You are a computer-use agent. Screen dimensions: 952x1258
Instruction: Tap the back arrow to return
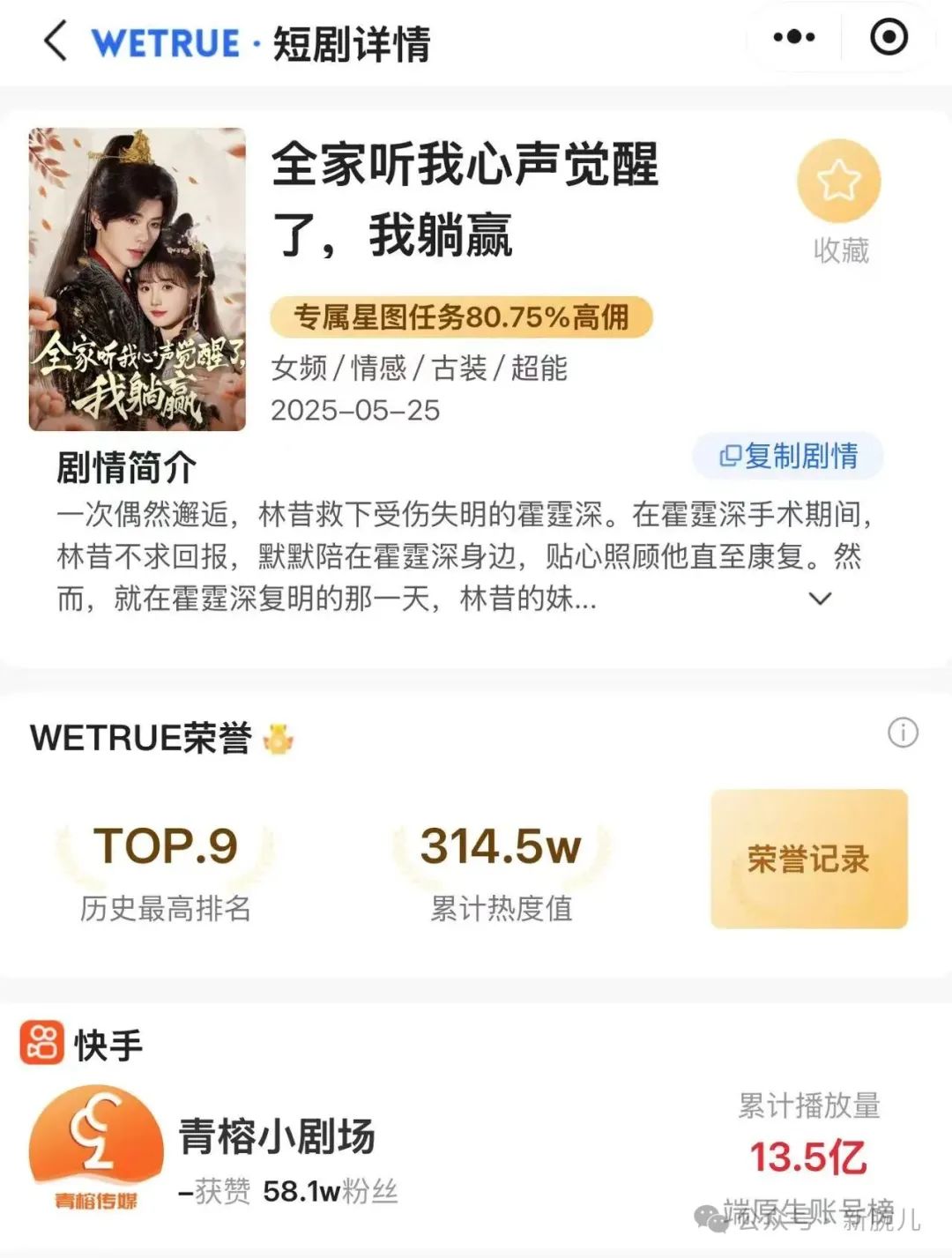click(x=53, y=42)
